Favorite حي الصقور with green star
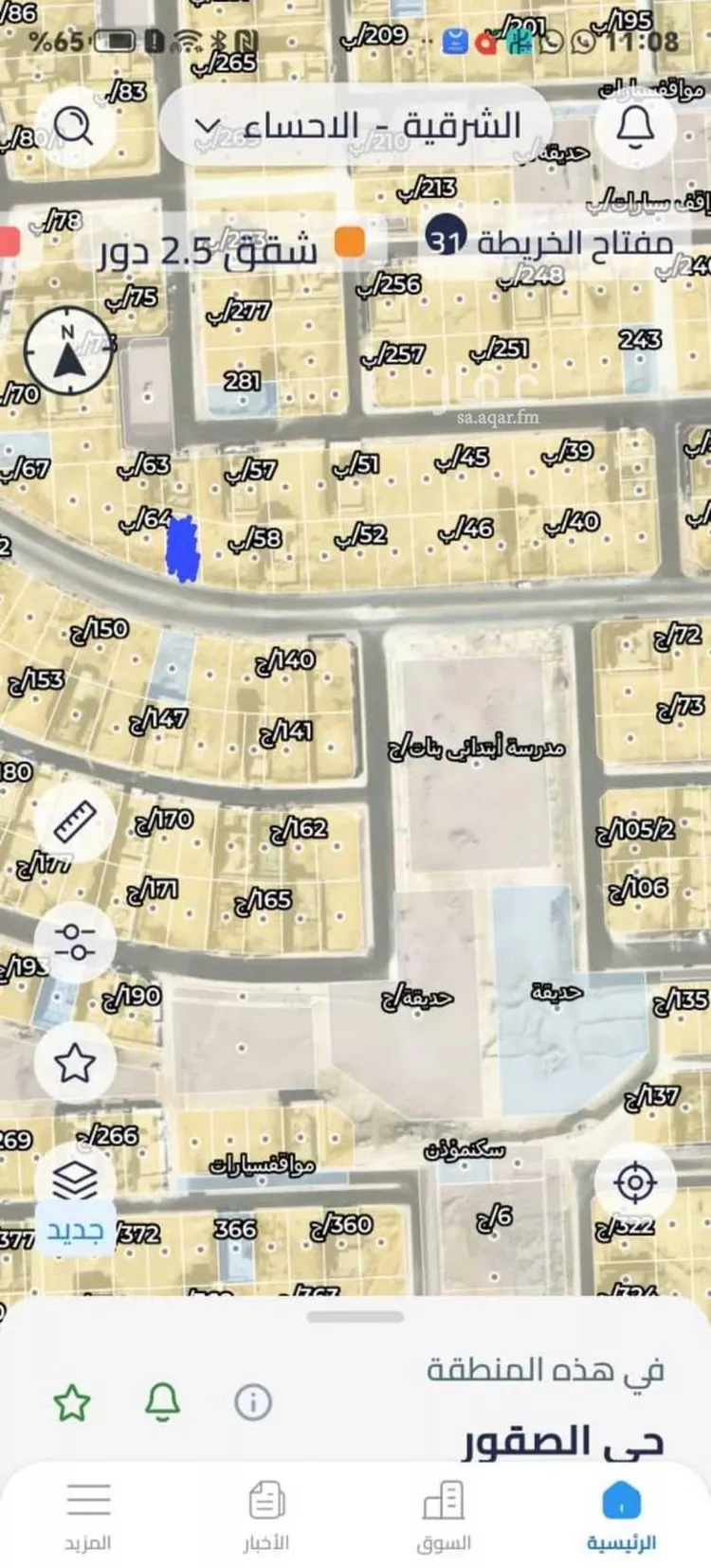The height and width of the screenshot is (1568, 711). pyautogui.click(x=72, y=1402)
